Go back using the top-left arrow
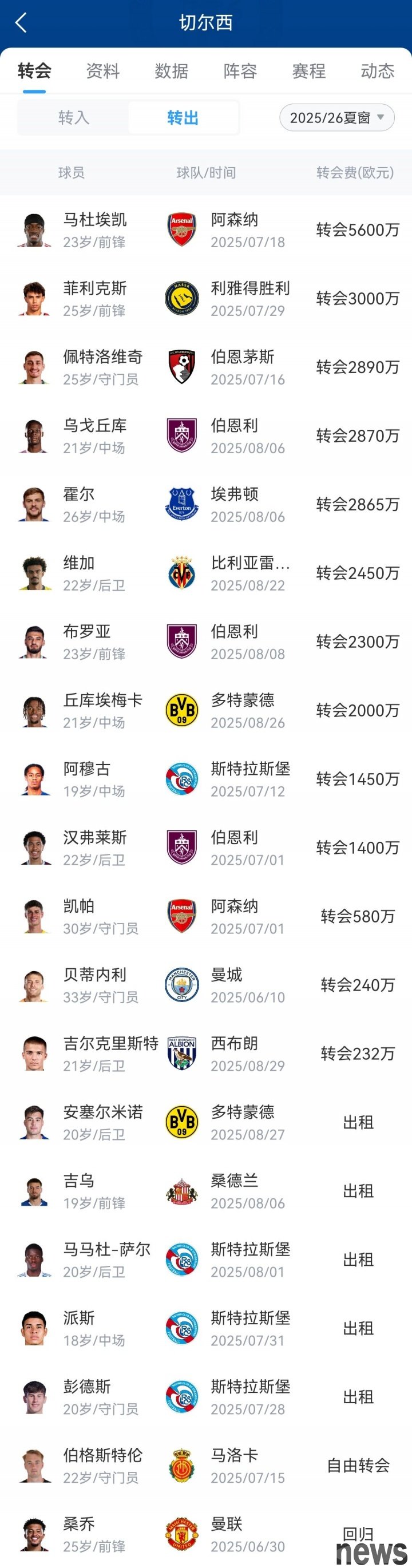Screen dimensions: 412x1568 click(21, 23)
